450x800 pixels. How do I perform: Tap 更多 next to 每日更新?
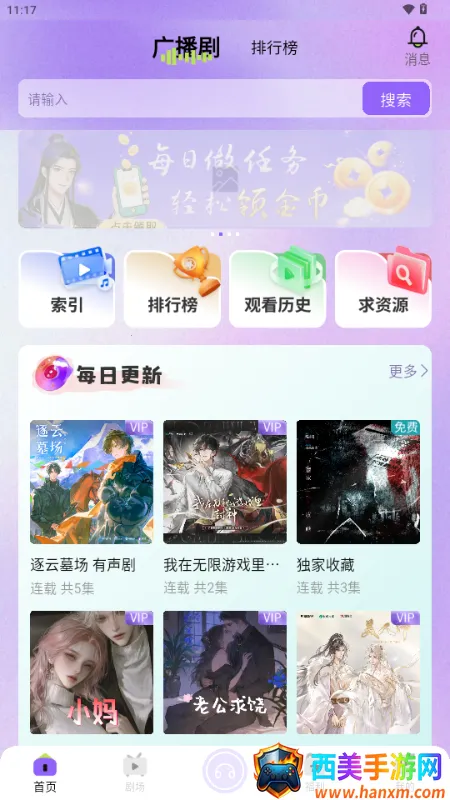(408, 371)
